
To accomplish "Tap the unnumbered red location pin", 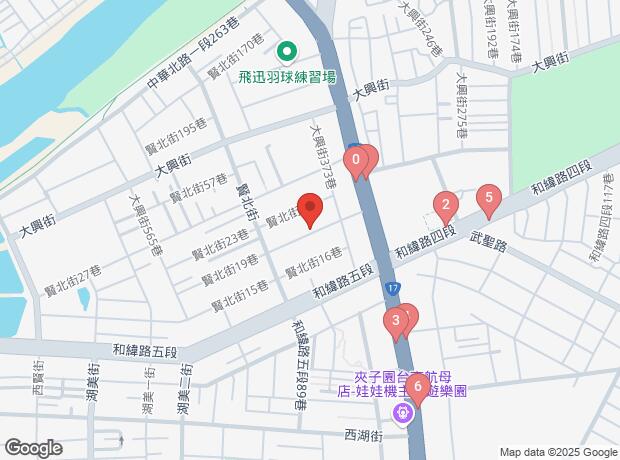I will point(311,210).
